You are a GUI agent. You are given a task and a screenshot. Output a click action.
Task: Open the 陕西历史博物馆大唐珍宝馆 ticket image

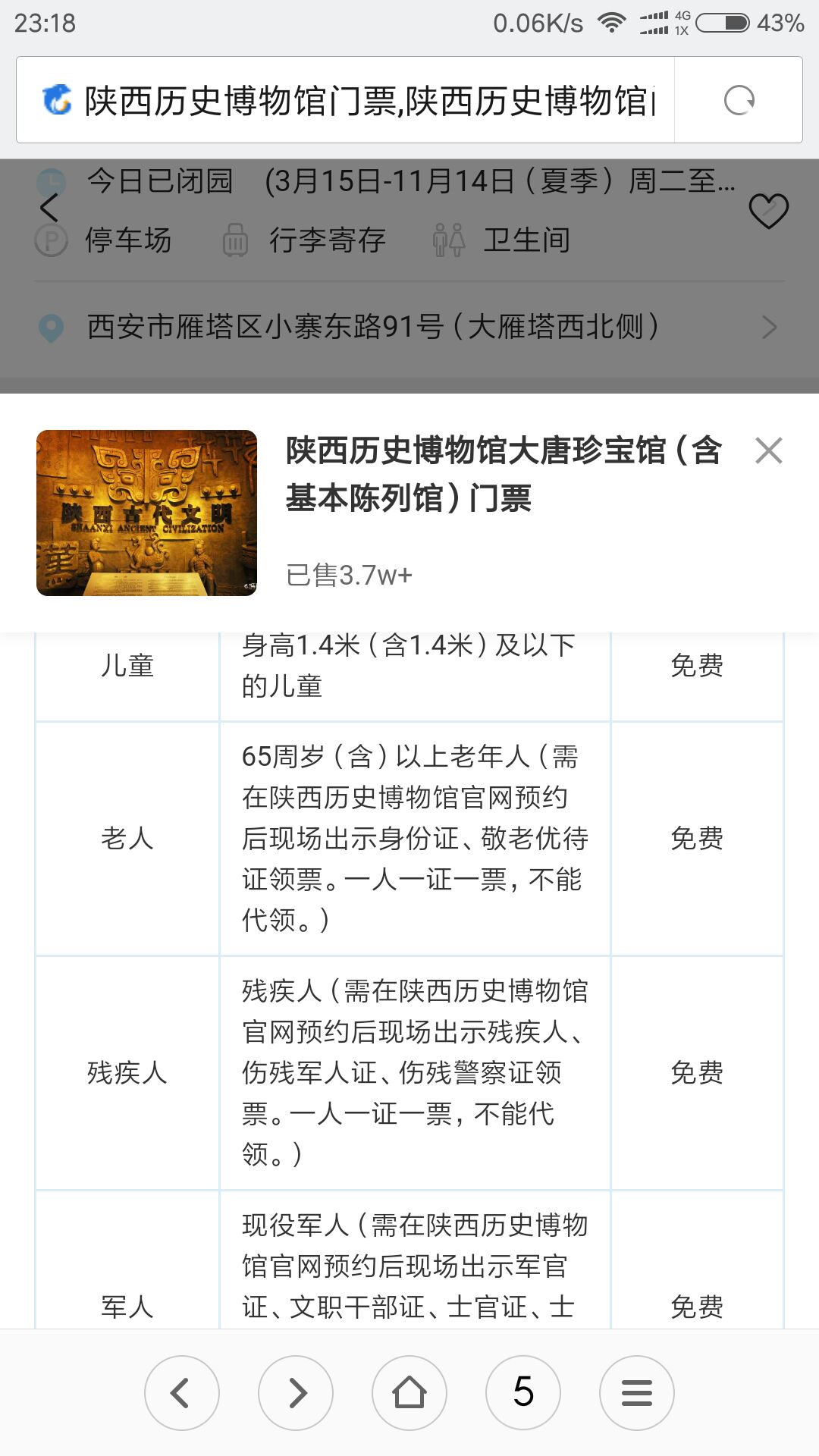pyautogui.click(x=146, y=513)
